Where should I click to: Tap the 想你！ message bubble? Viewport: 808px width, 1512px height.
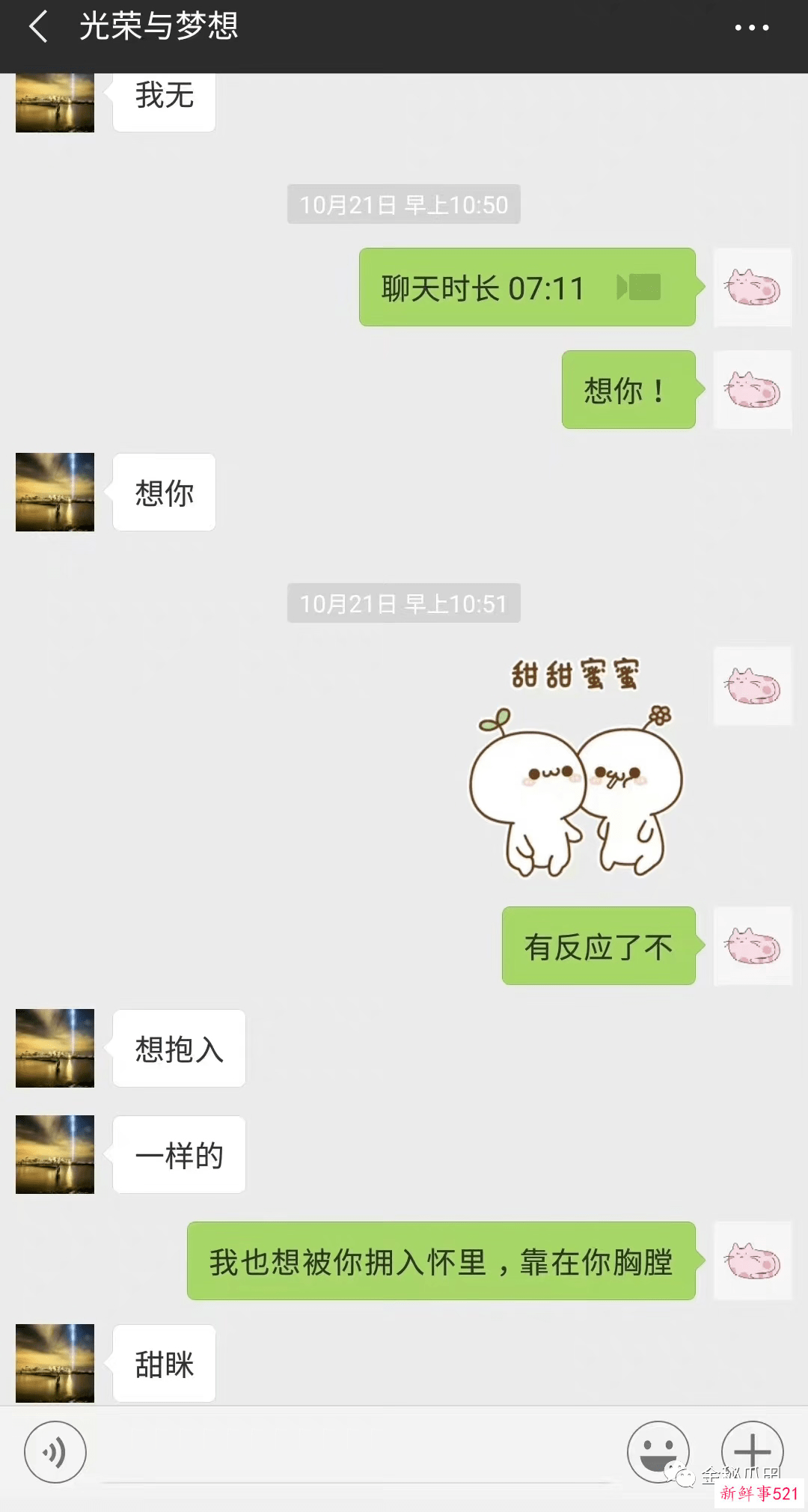pos(627,389)
